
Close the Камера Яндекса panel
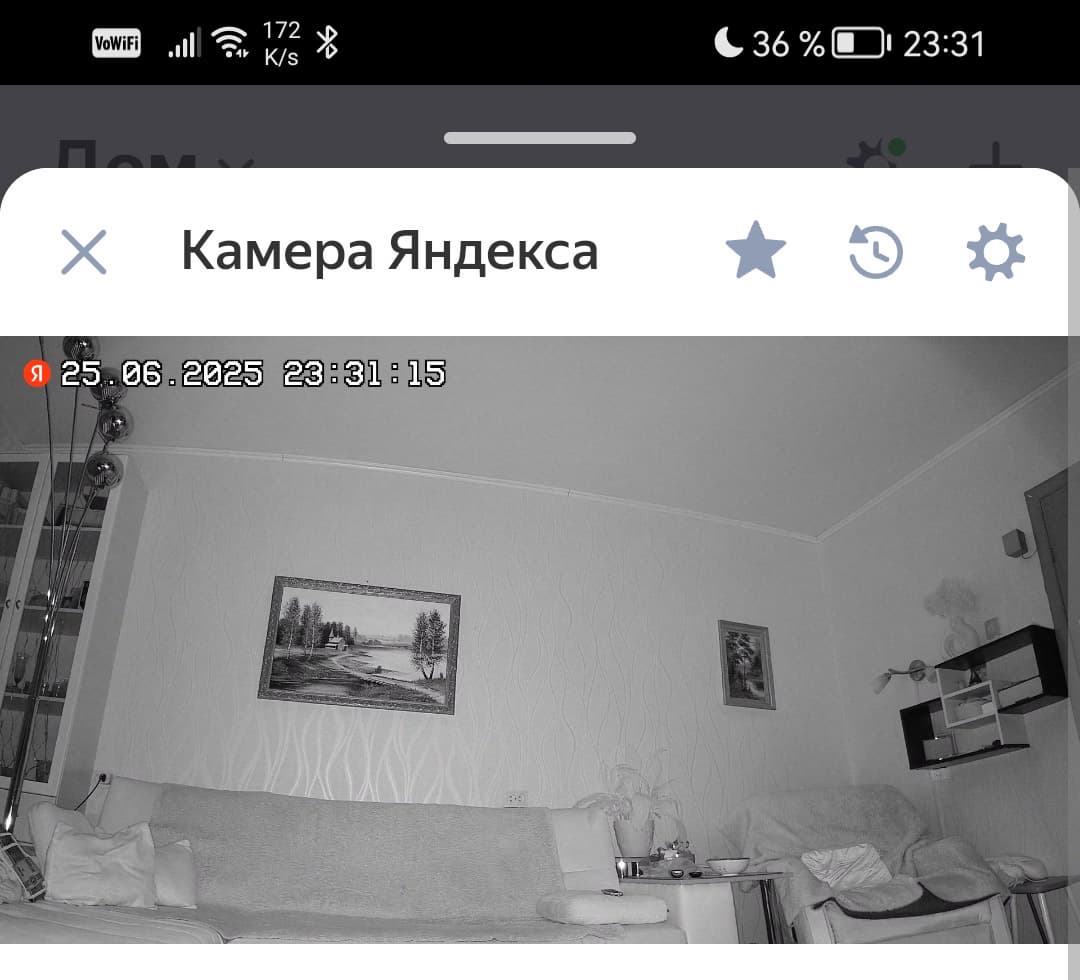84,251
